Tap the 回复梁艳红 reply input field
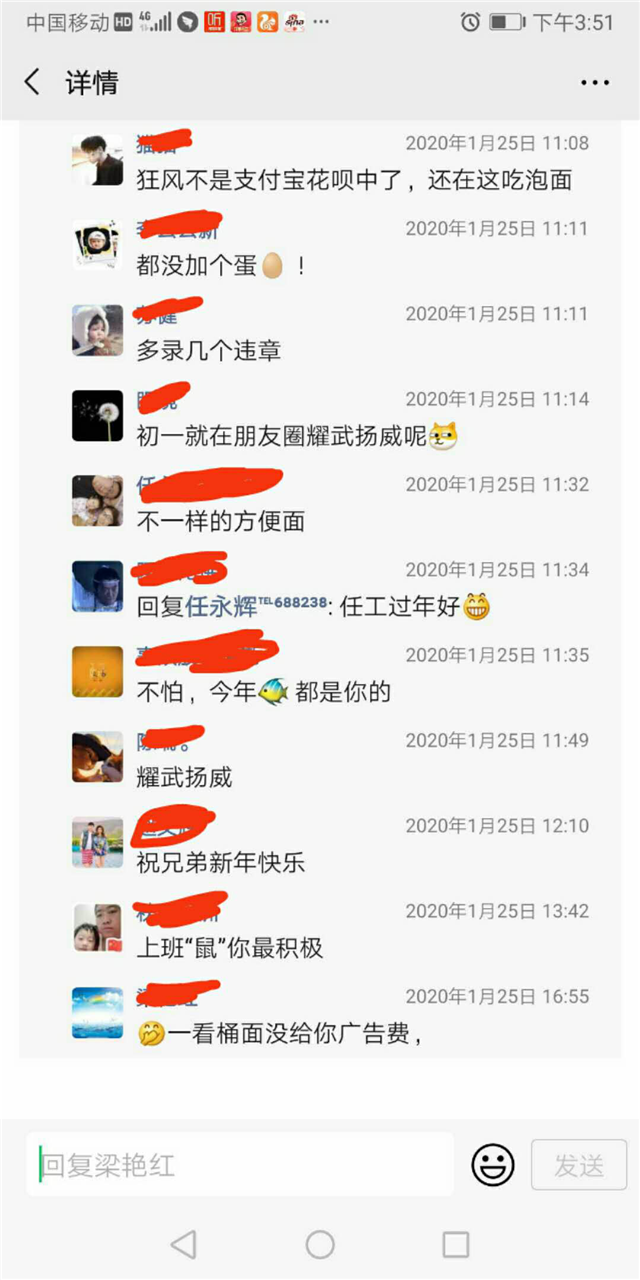Viewport: 640px width, 1280px height. (x=240, y=1165)
